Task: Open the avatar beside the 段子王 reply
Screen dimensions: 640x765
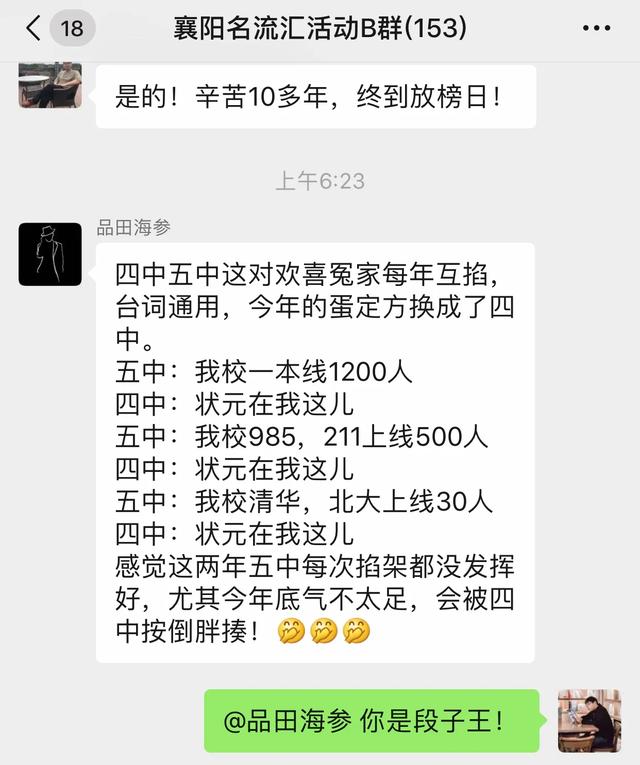Action: tap(589, 720)
